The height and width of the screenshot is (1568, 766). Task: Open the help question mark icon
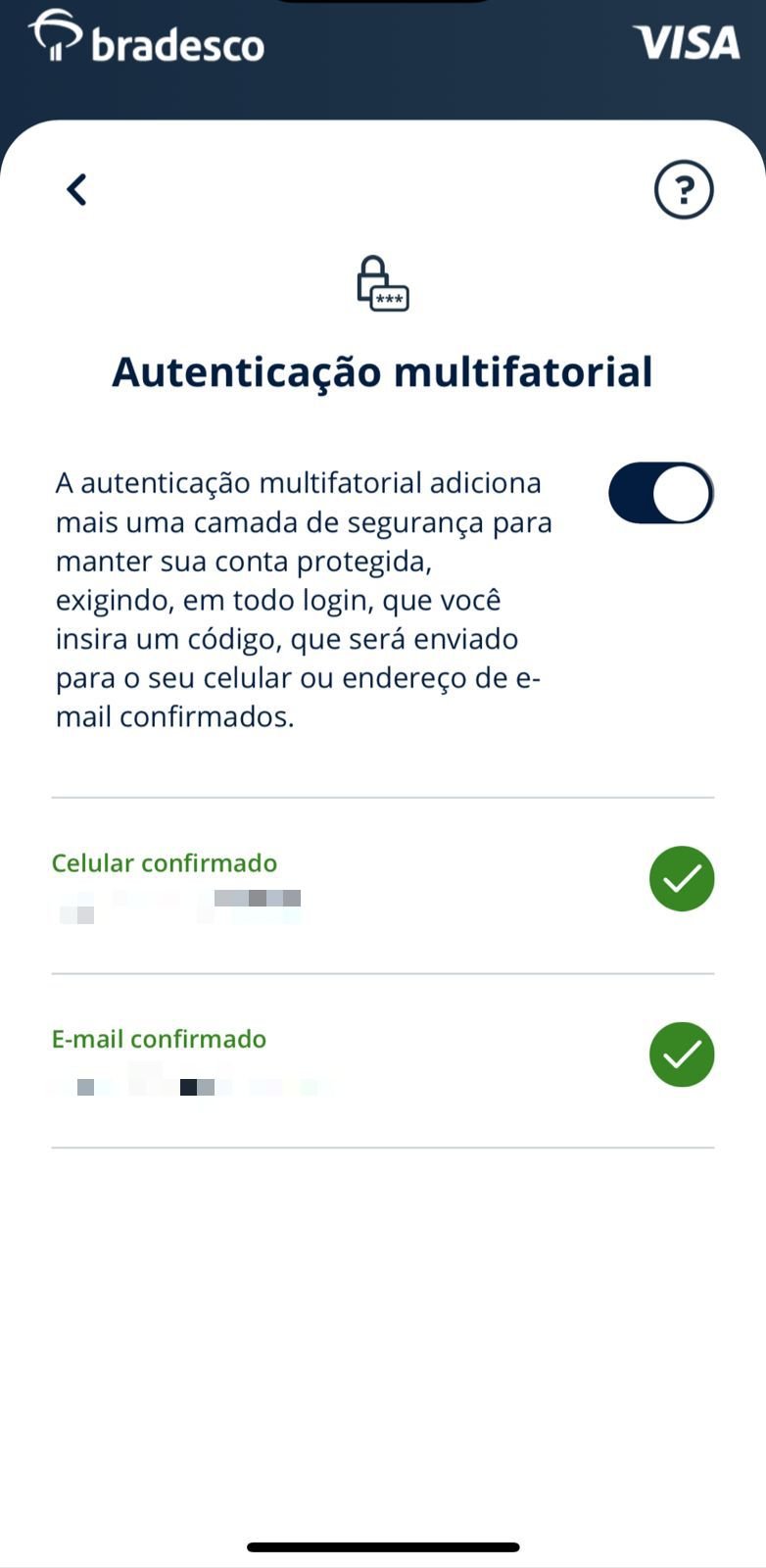coord(684,189)
